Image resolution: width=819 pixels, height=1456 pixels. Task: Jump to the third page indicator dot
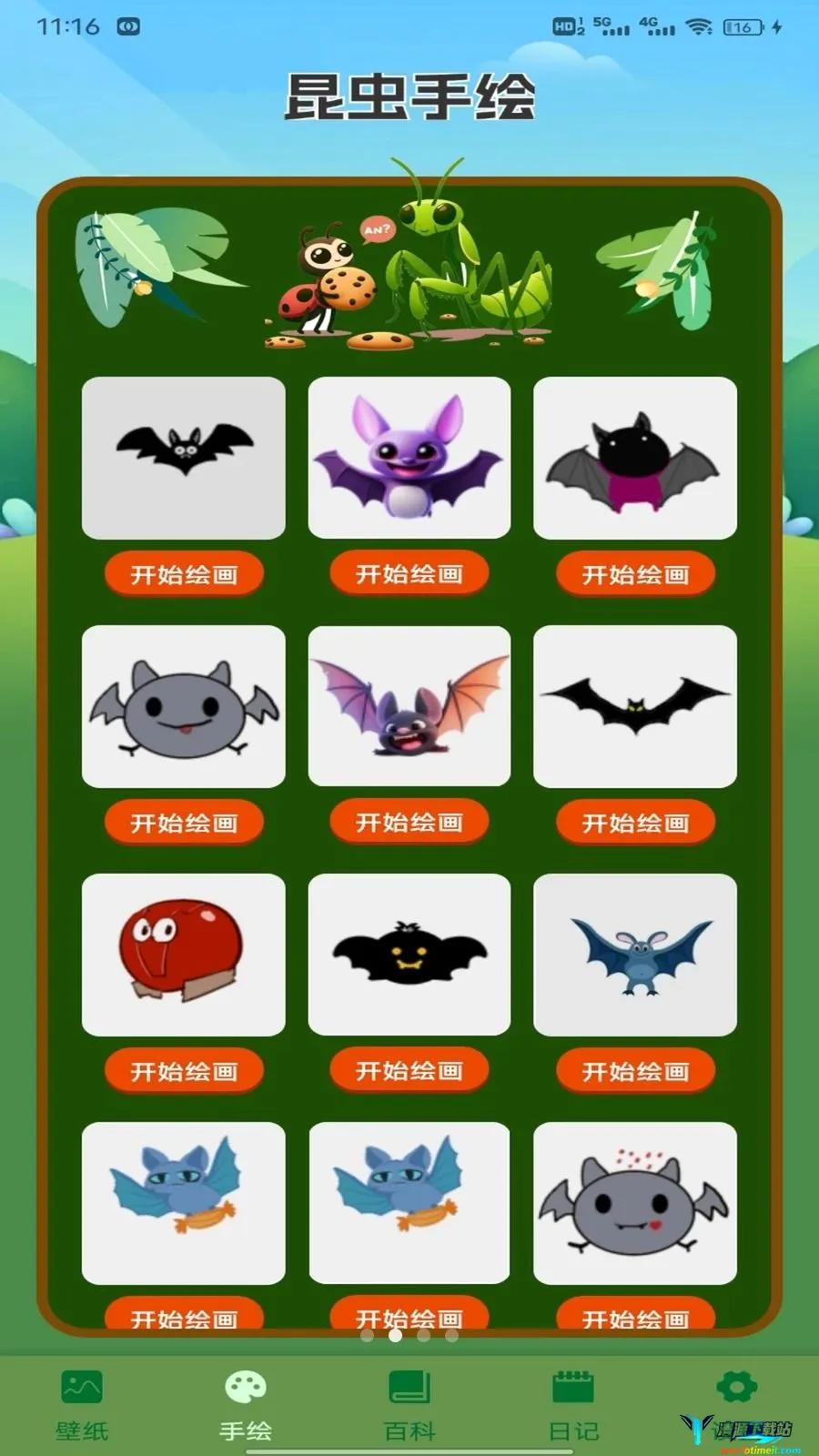tap(423, 1335)
